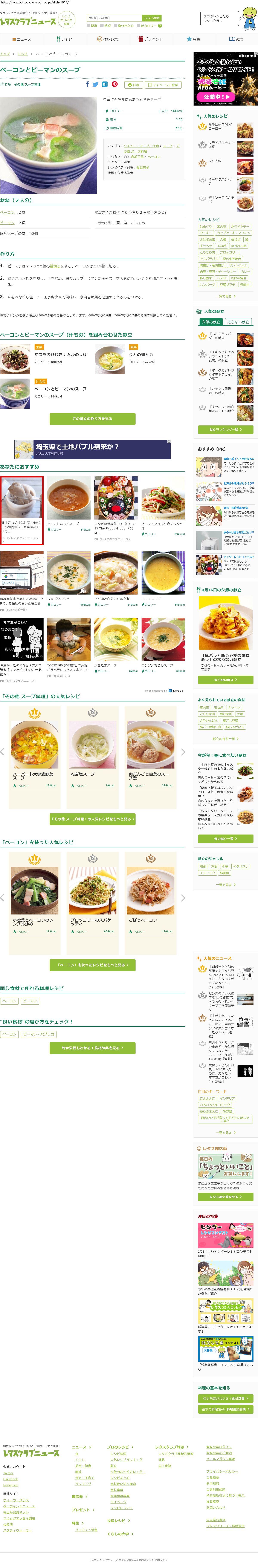The width and height of the screenshot is (258, 1568).
Task: Open かつおのひじきナムルのっけ recipe card
Action: click(60, 354)
